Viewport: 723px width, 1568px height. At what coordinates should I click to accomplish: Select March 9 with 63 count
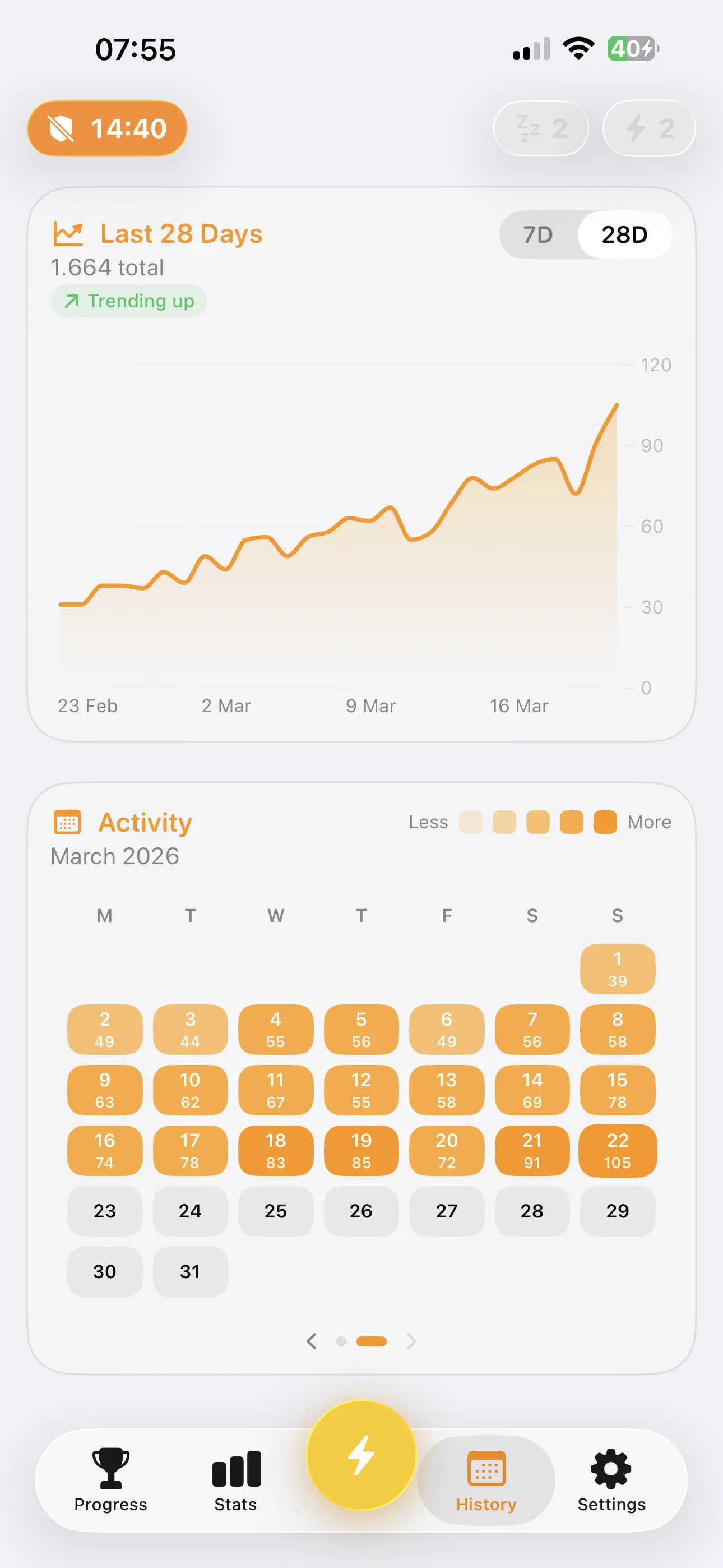pos(105,1090)
